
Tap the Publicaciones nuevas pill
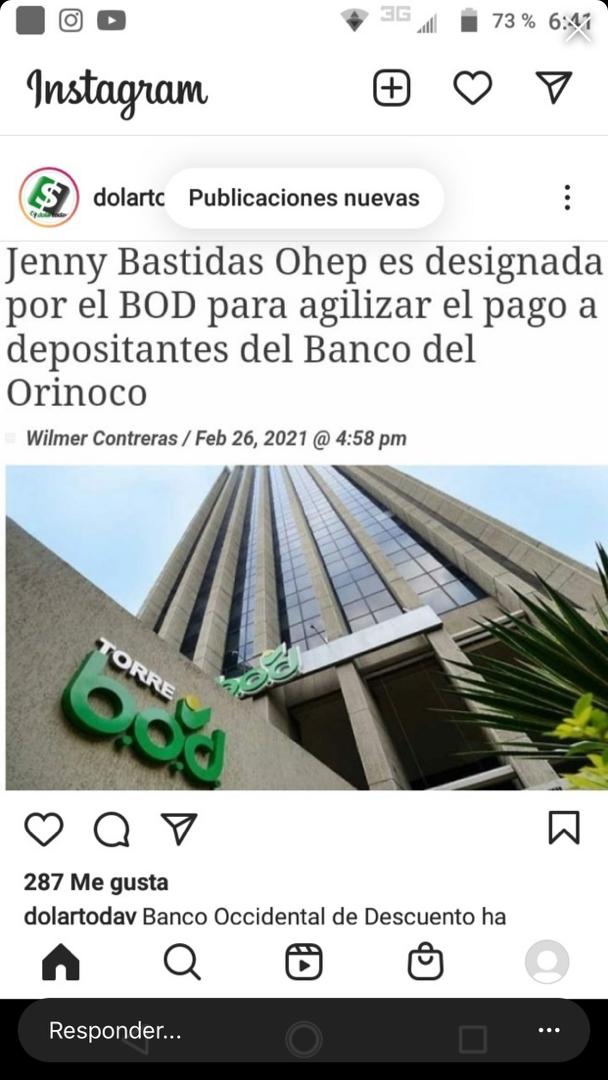[x=303, y=198]
